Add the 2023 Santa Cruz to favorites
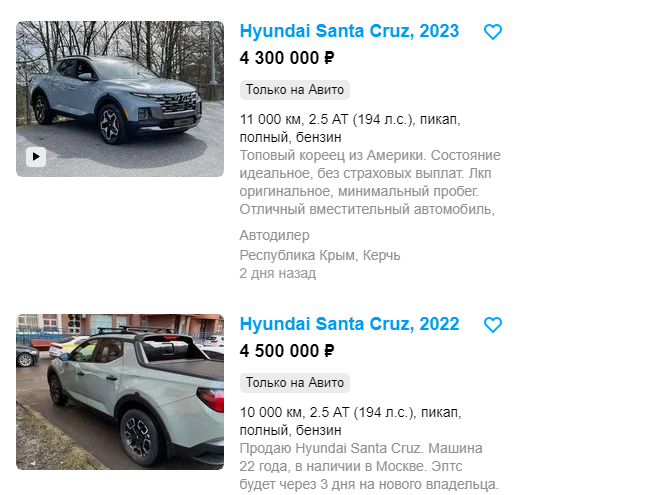 492,32
